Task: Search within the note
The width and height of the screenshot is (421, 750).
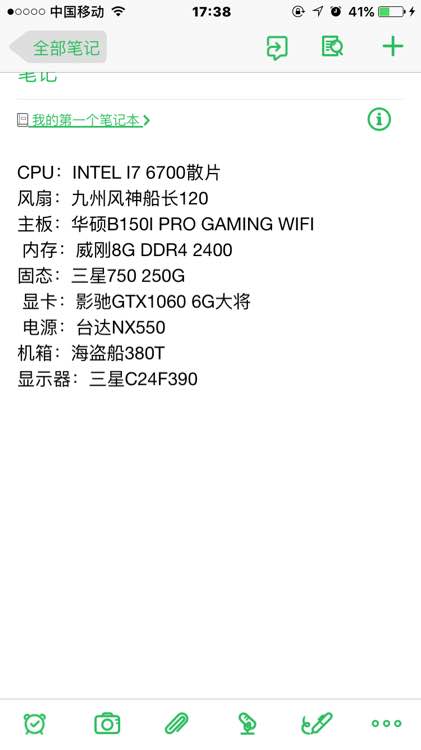Action: coord(332,47)
